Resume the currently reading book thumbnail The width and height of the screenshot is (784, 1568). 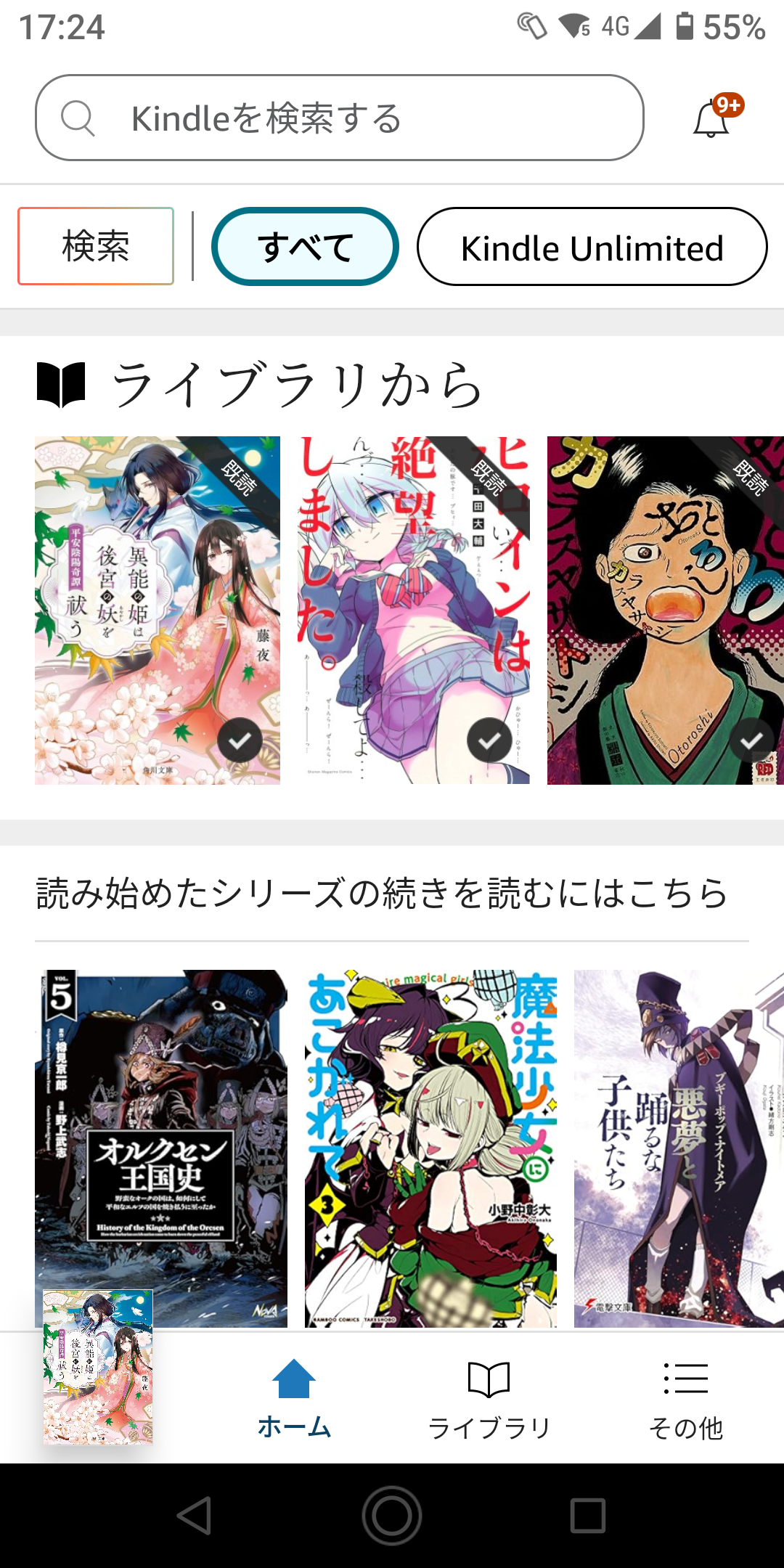(x=98, y=1367)
